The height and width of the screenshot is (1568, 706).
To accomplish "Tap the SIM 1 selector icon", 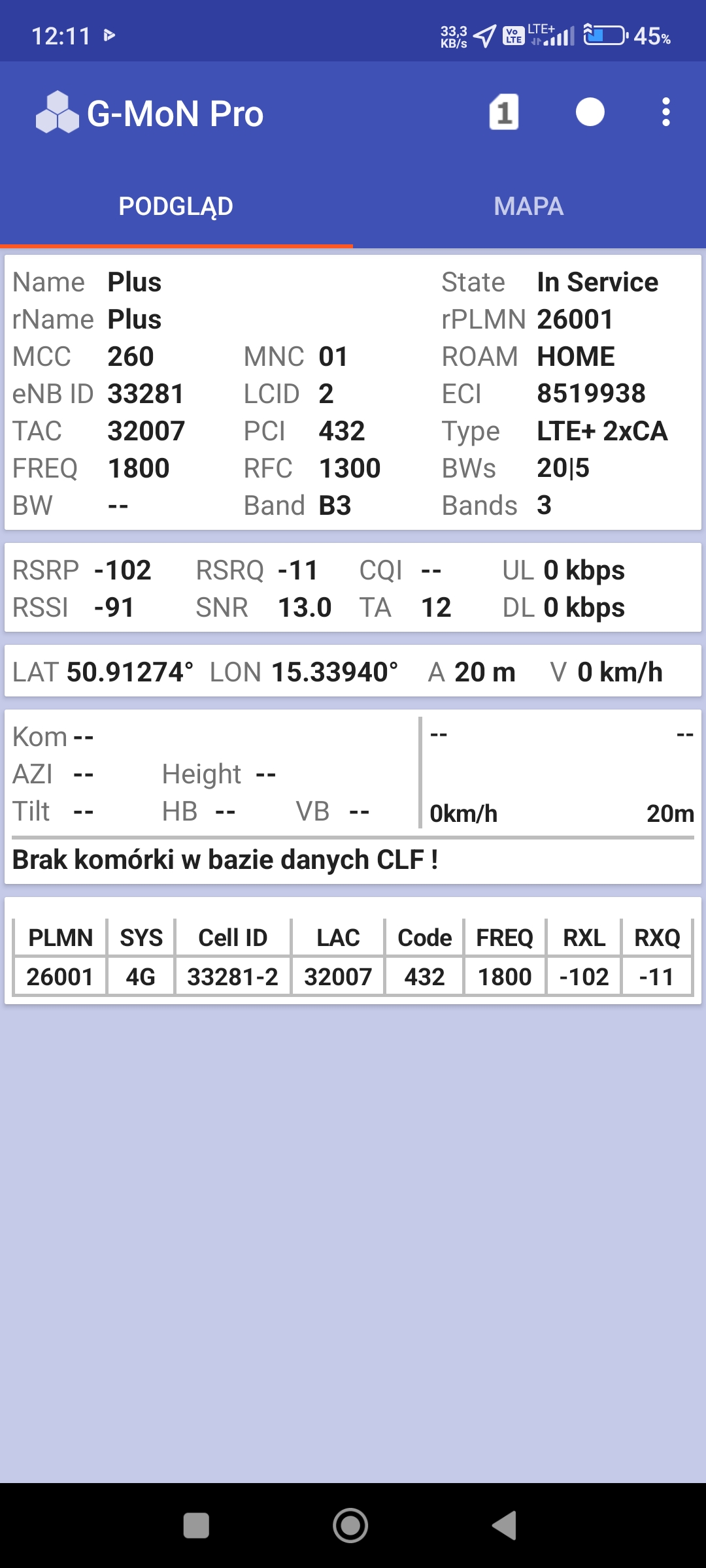I will (x=504, y=112).
